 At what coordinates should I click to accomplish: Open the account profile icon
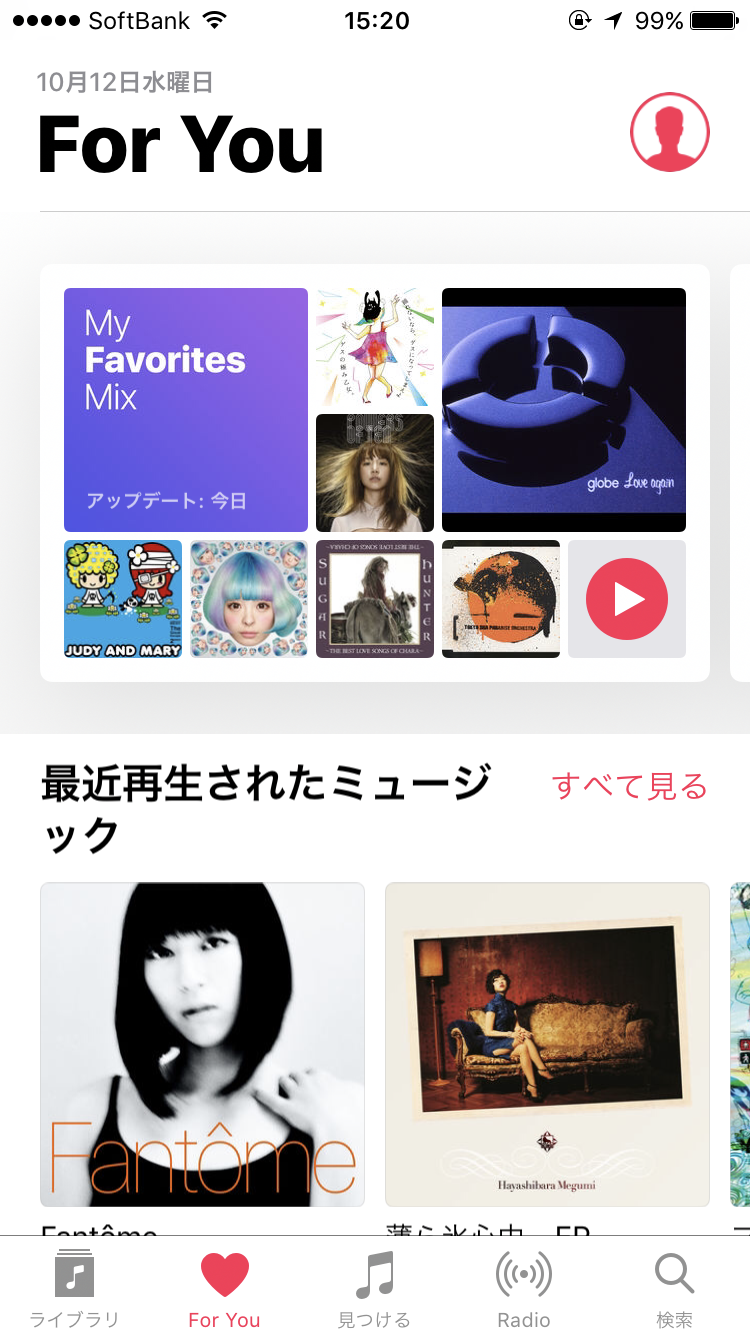click(x=669, y=132)
